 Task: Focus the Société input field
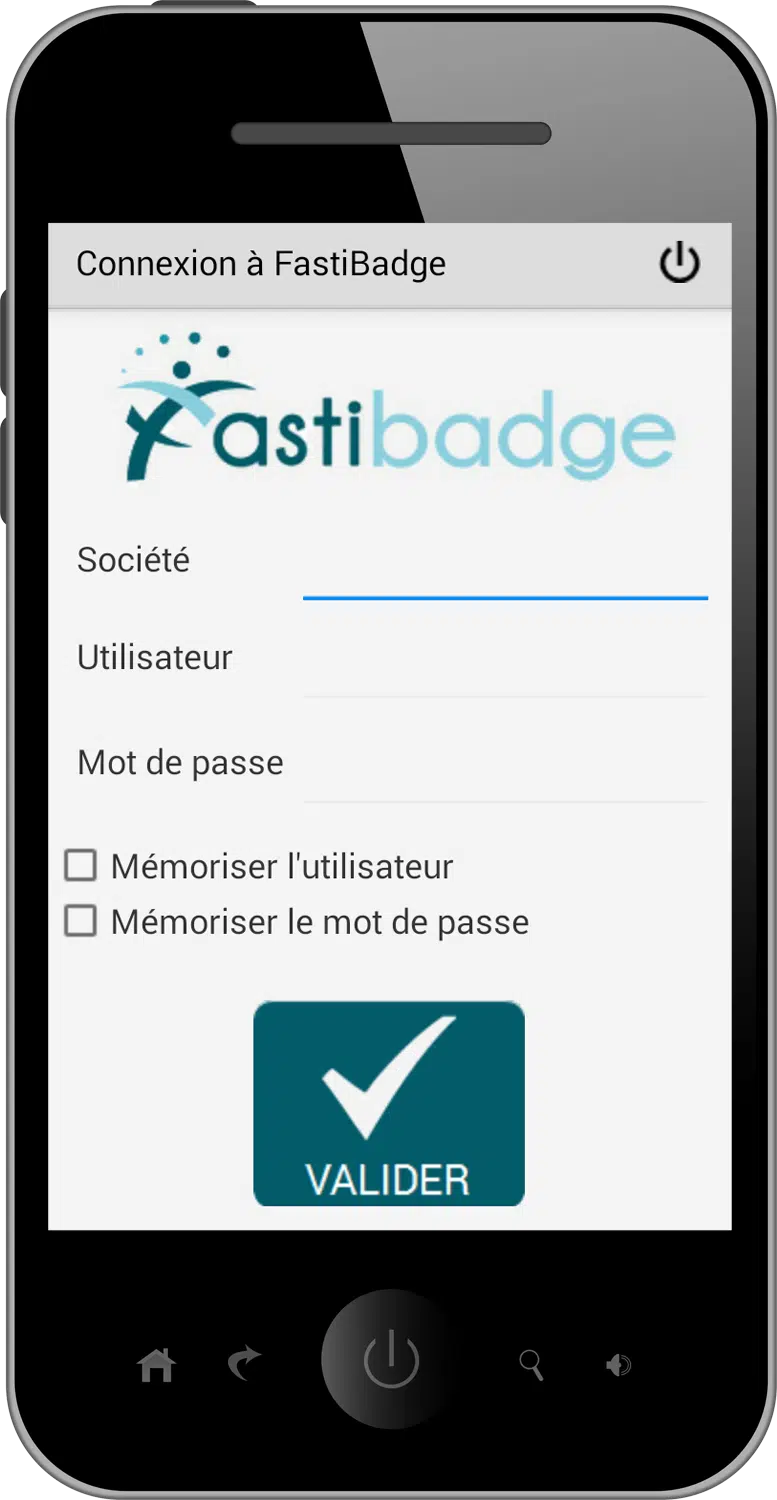[x=505, y=562]
